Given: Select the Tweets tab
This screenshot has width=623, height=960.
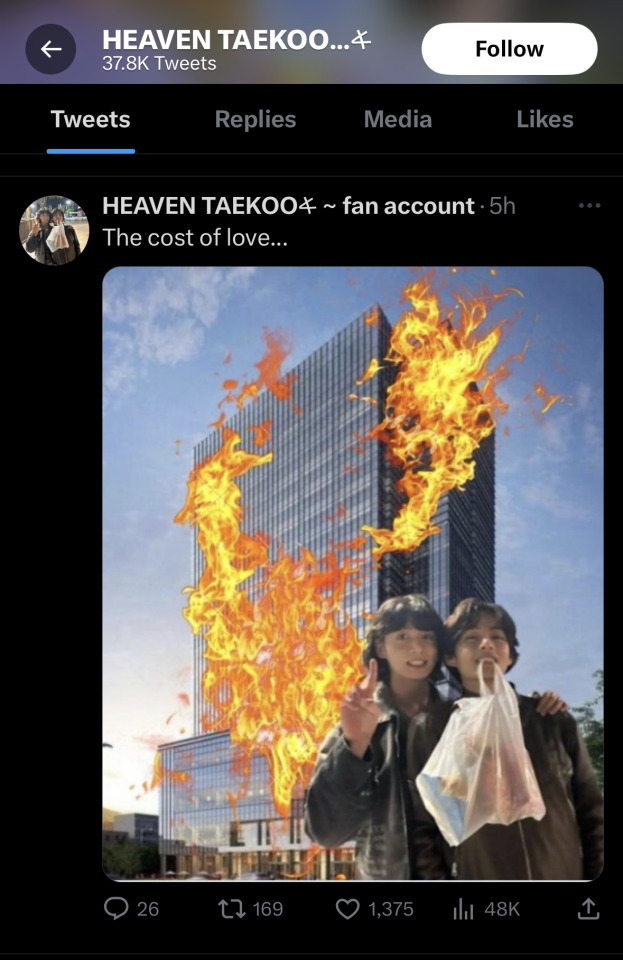Looking at the screenshot, I should tap(90, 119).
